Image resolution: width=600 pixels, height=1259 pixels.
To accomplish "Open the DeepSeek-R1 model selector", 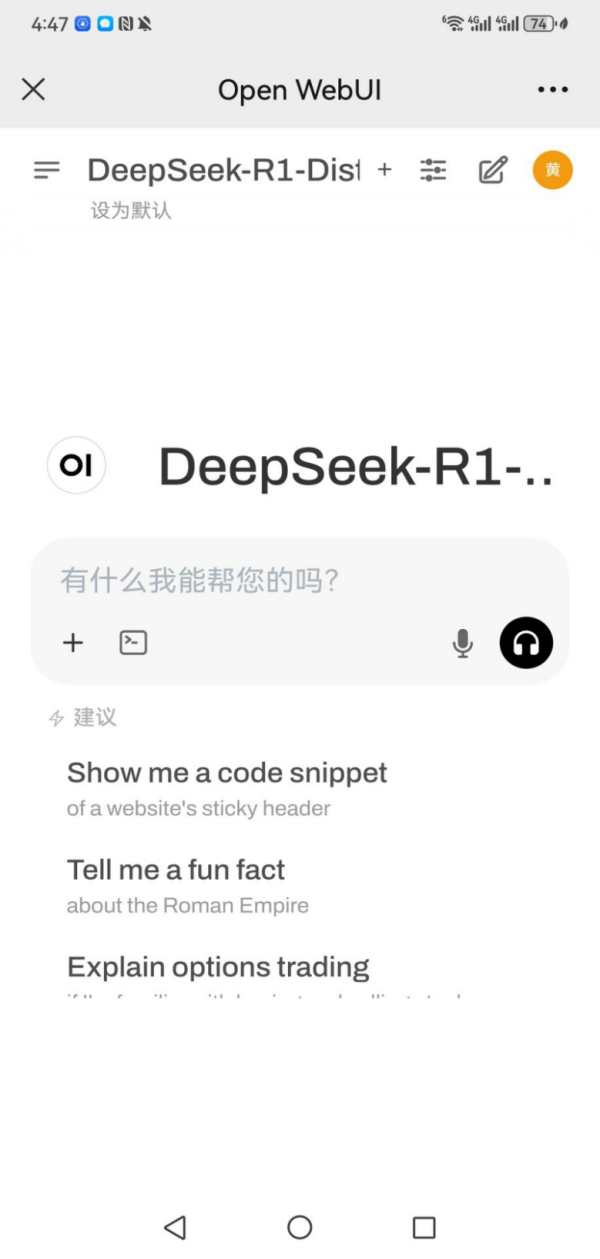I will 223,170.
